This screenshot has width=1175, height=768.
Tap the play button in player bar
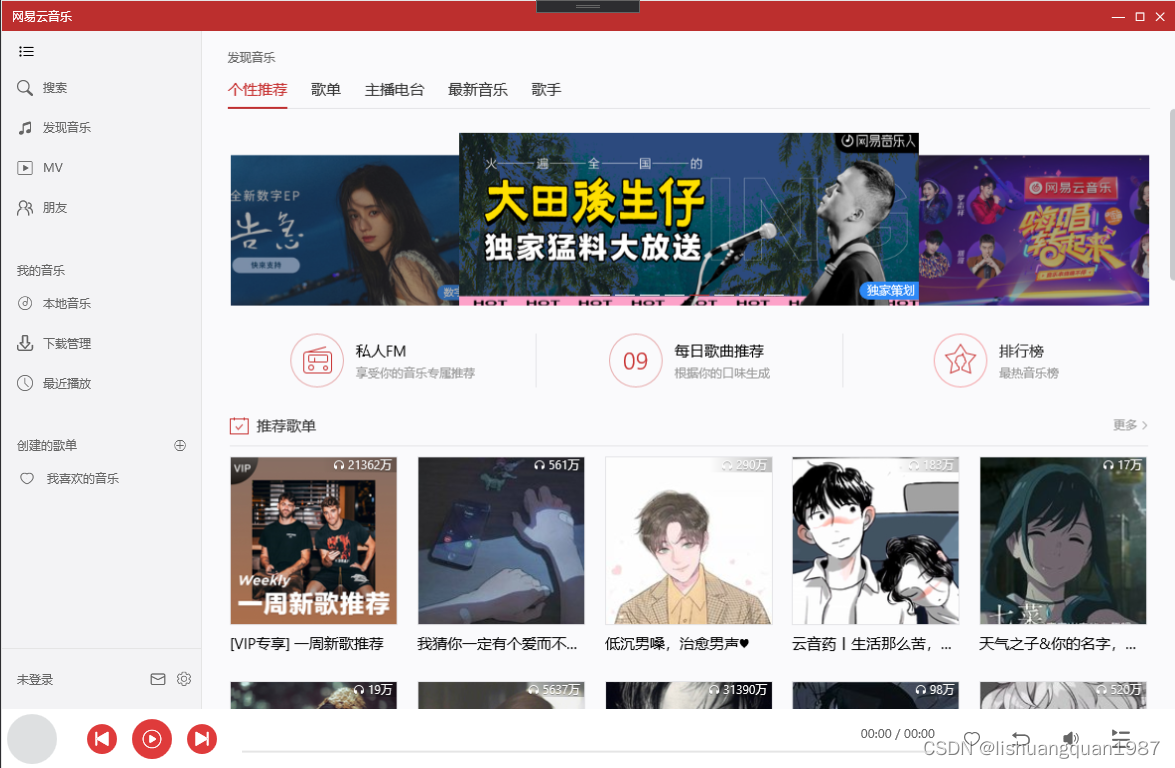tap(152, 739)
